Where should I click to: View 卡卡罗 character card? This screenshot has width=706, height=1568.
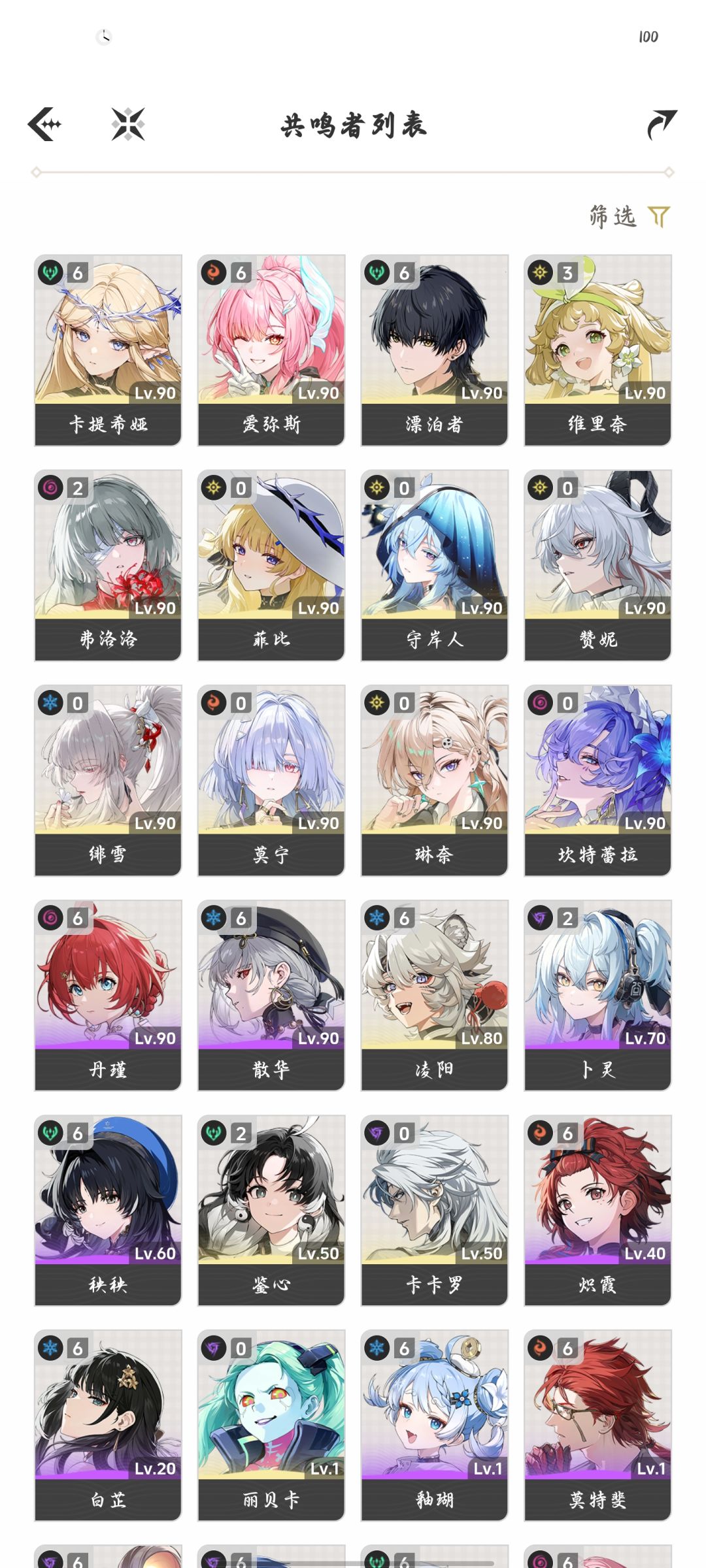pyautogui.click(x=434, y=1210)
